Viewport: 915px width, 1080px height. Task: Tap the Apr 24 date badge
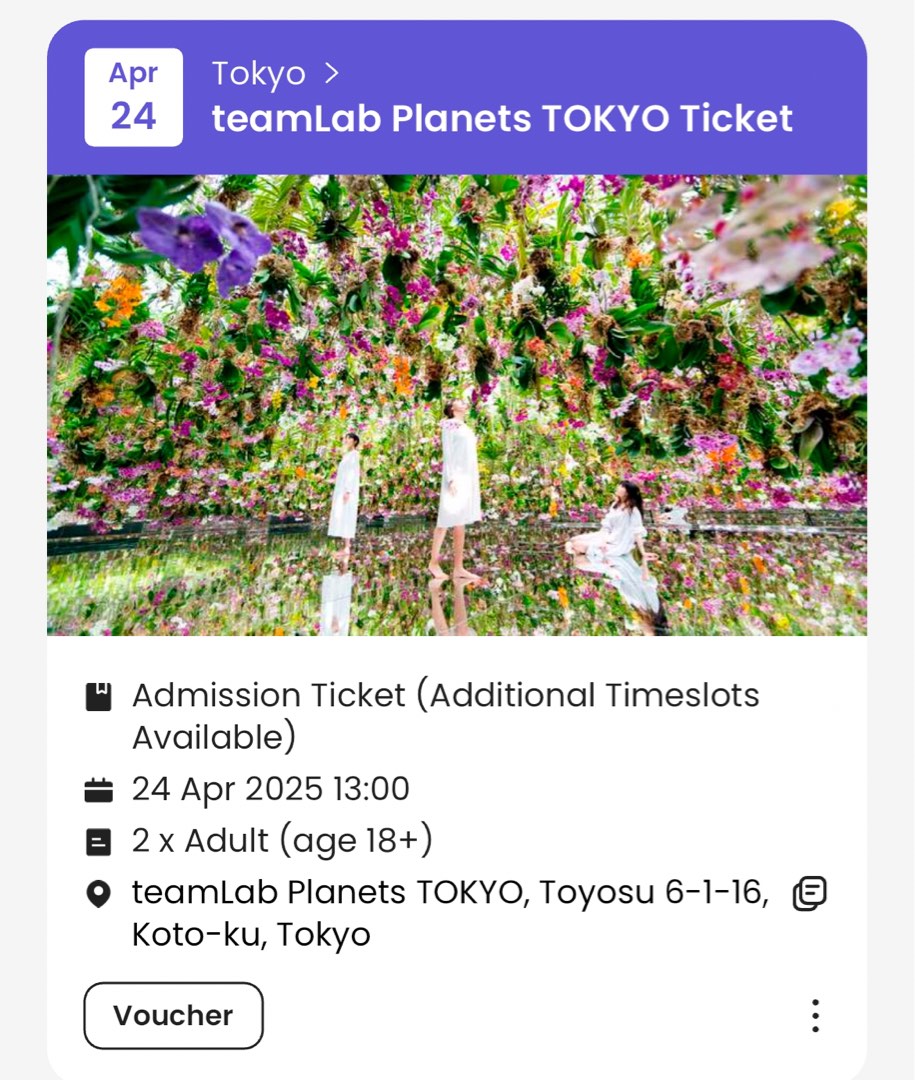(x=133, y=95)
